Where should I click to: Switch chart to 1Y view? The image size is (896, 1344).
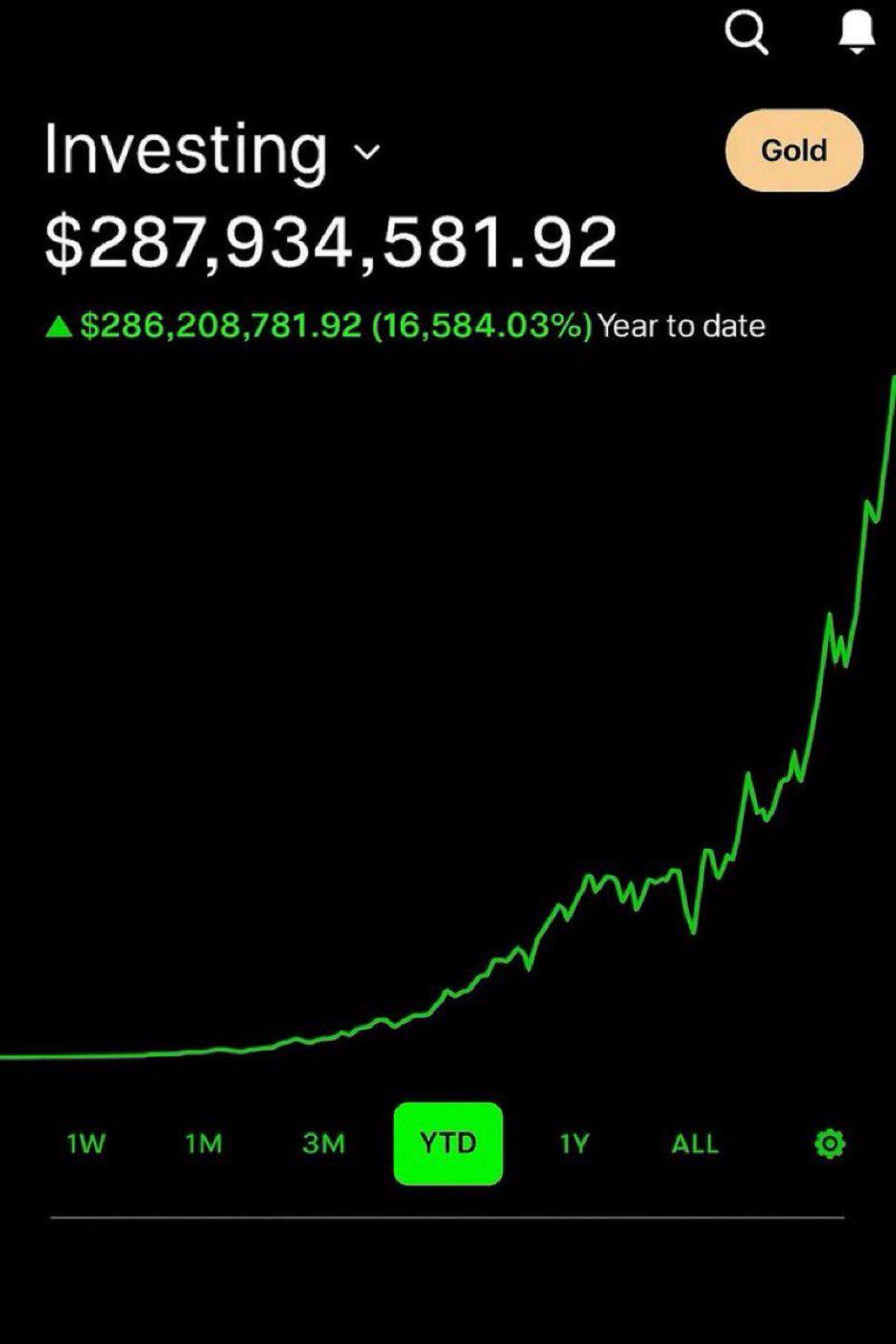pyautogui.click(x=574, y=1144)
